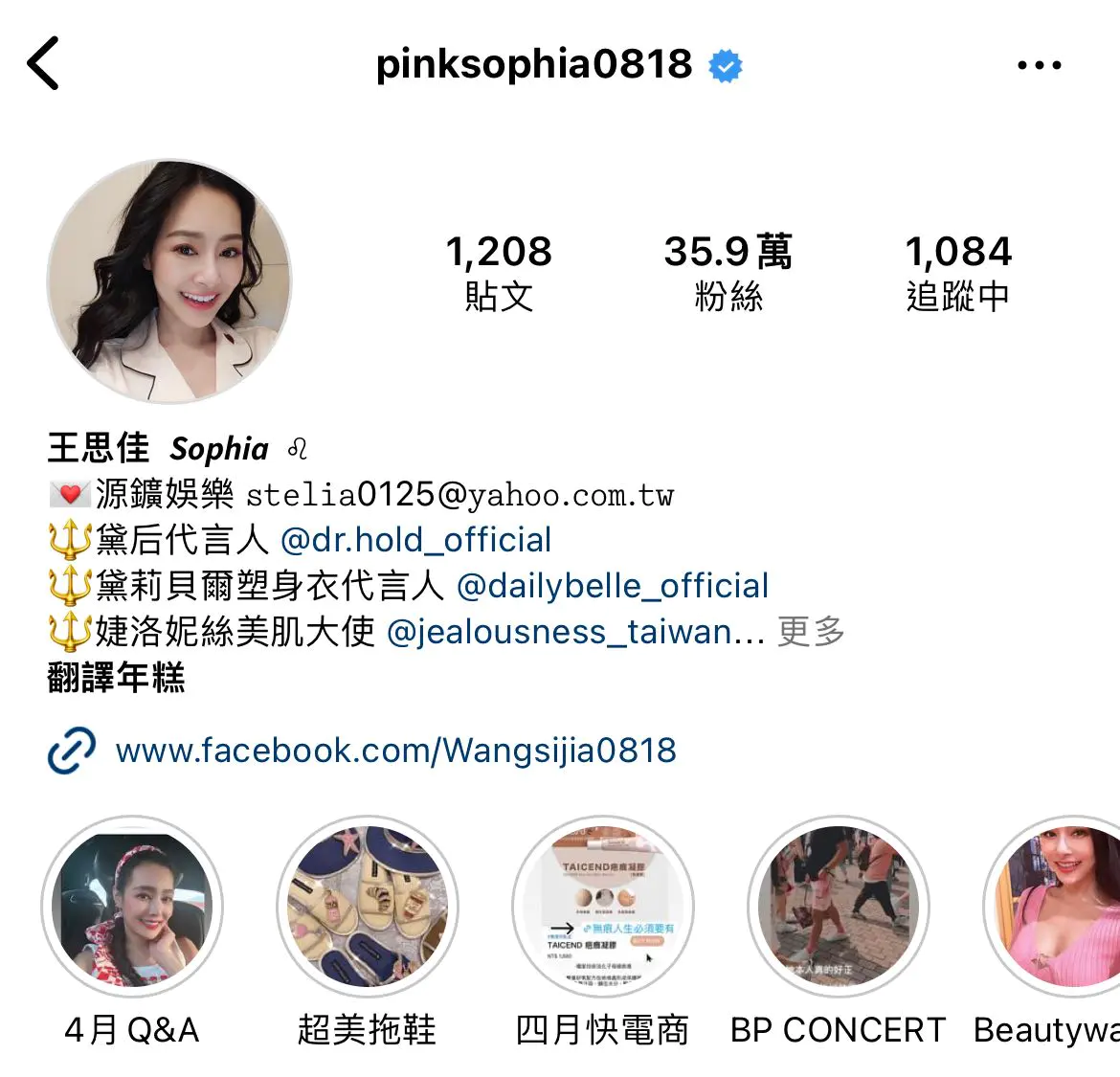This screenshot has width=1120, height=1077.
Task: Visit the @dailybelle_official profile link
Action: click(613, 586)
